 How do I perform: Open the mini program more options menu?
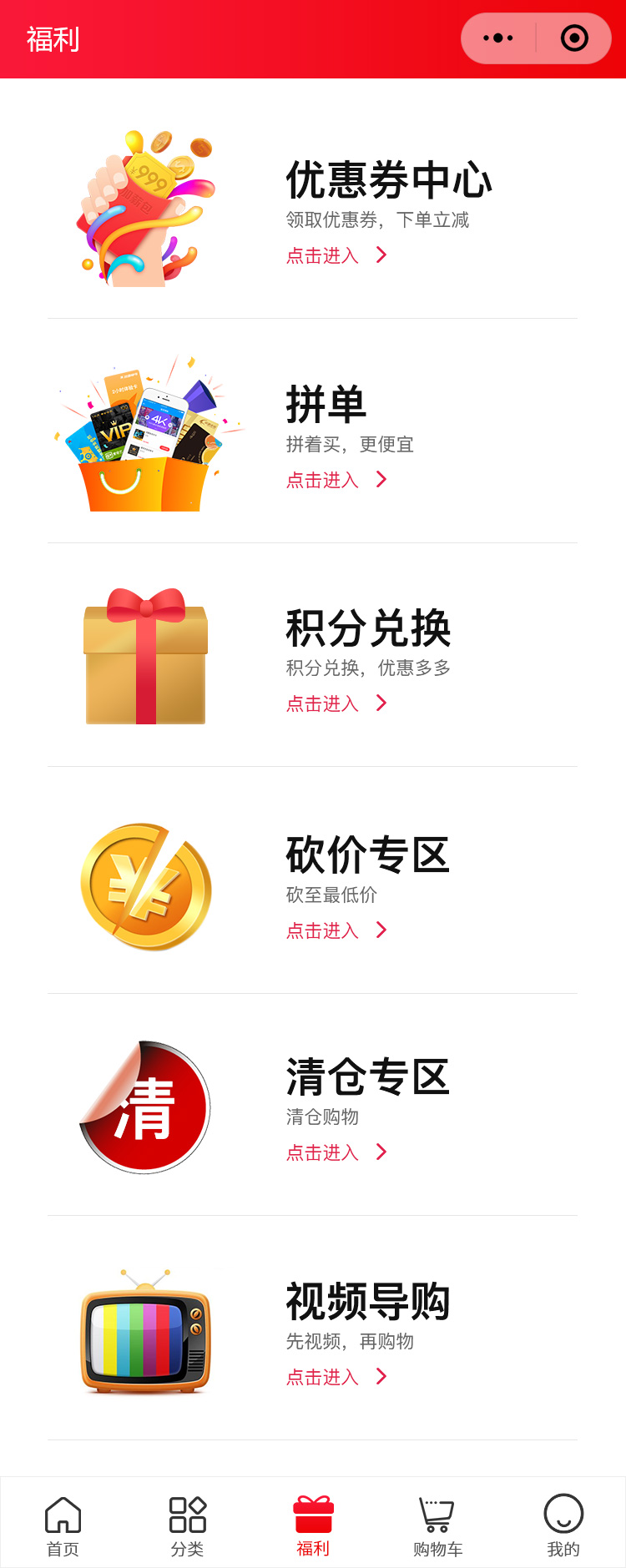tap(498, 38)
